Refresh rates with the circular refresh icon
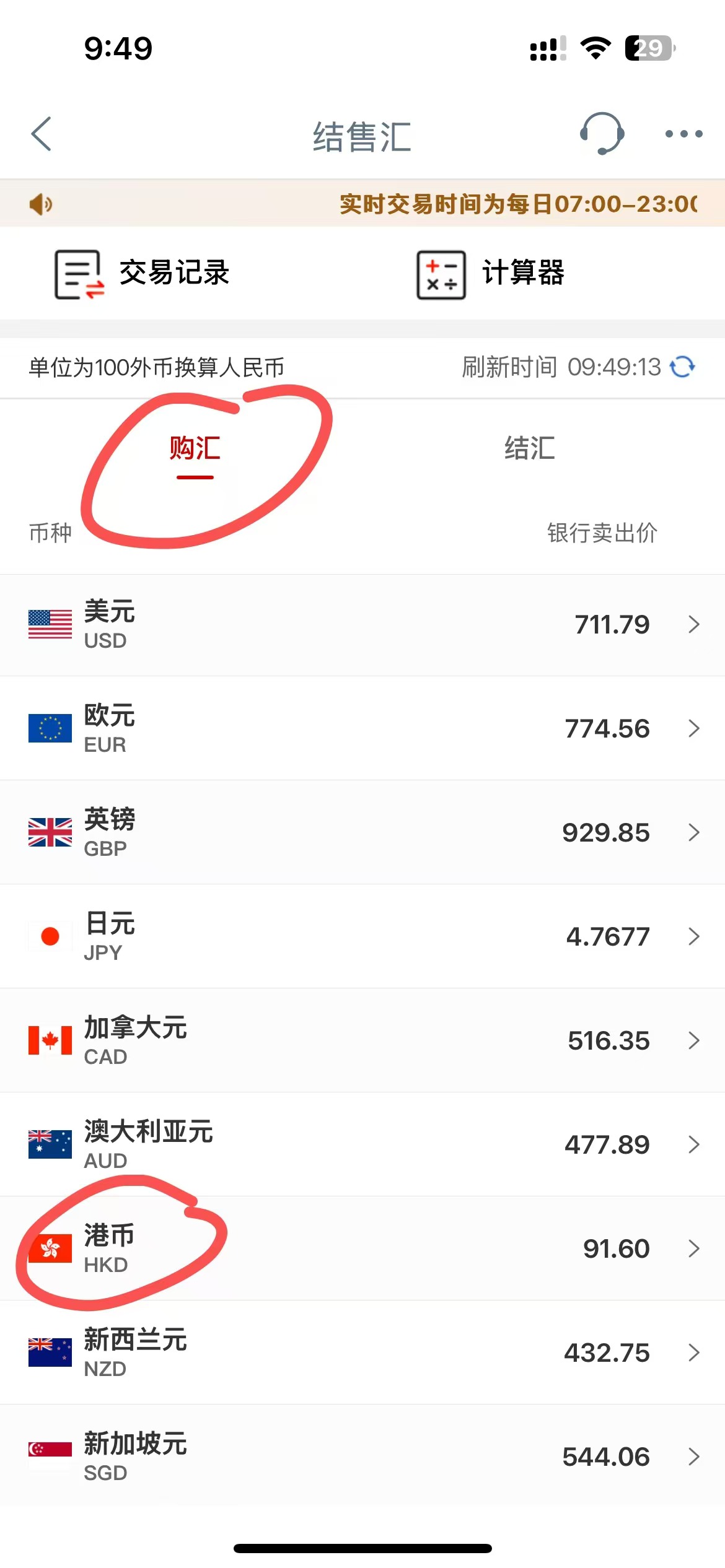 point(683,367)
